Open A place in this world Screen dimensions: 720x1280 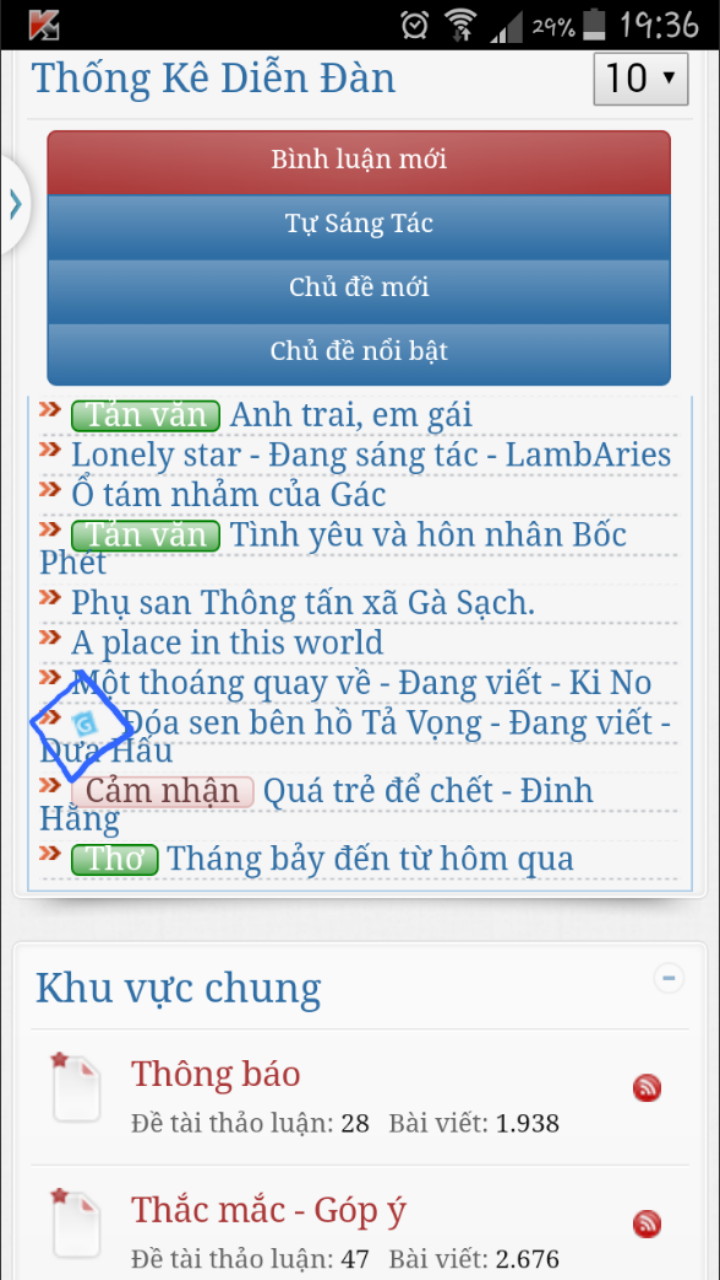pyautogui.click(x=227, y=642)
